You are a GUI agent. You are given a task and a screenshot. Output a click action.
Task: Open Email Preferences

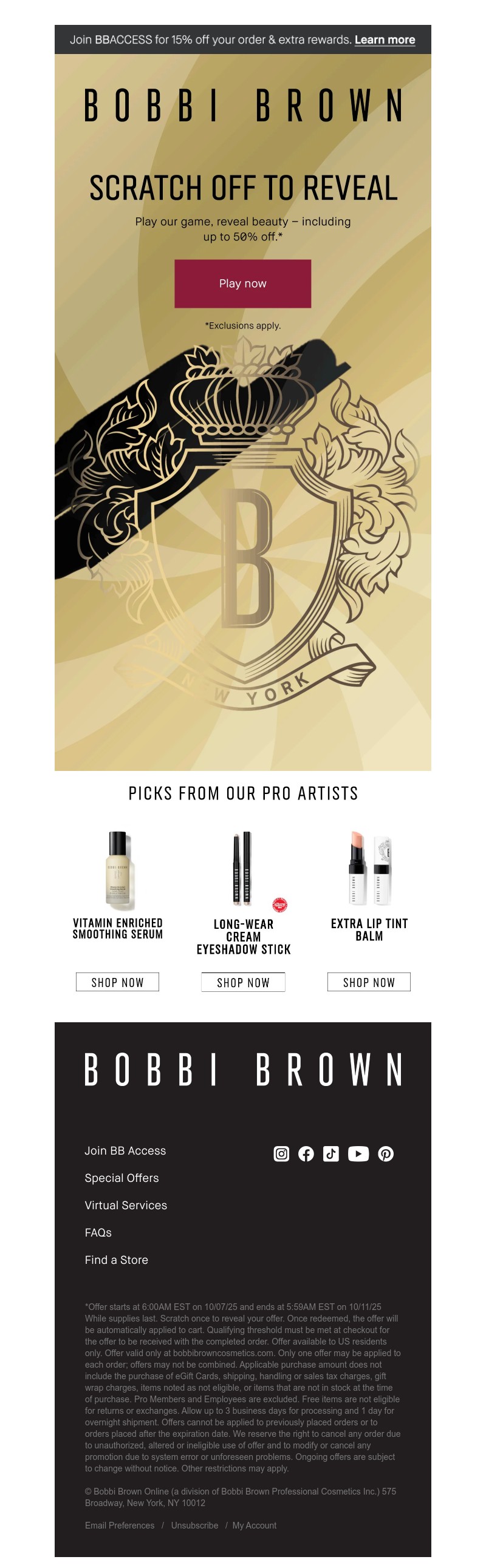coord(119,1525)
